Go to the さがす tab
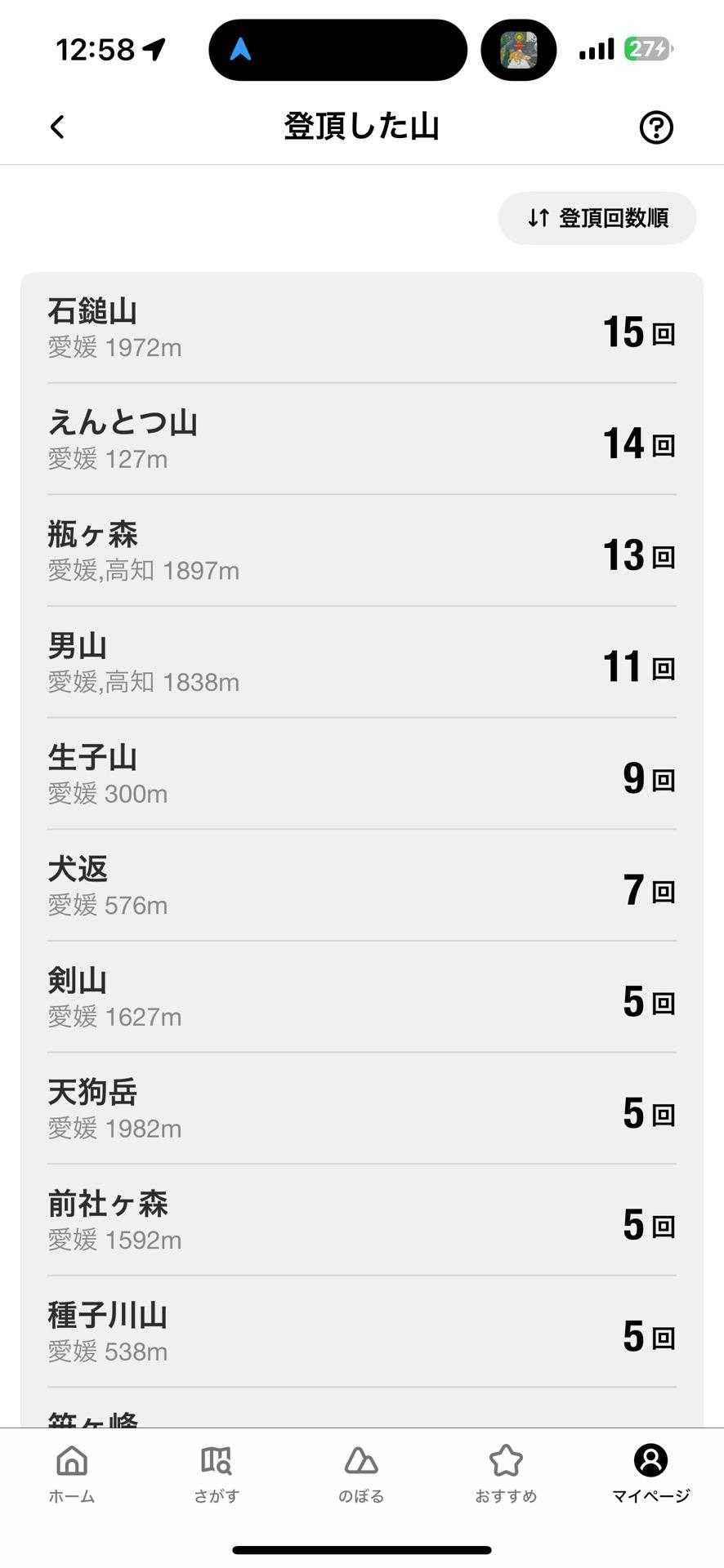 [217, 1474]
